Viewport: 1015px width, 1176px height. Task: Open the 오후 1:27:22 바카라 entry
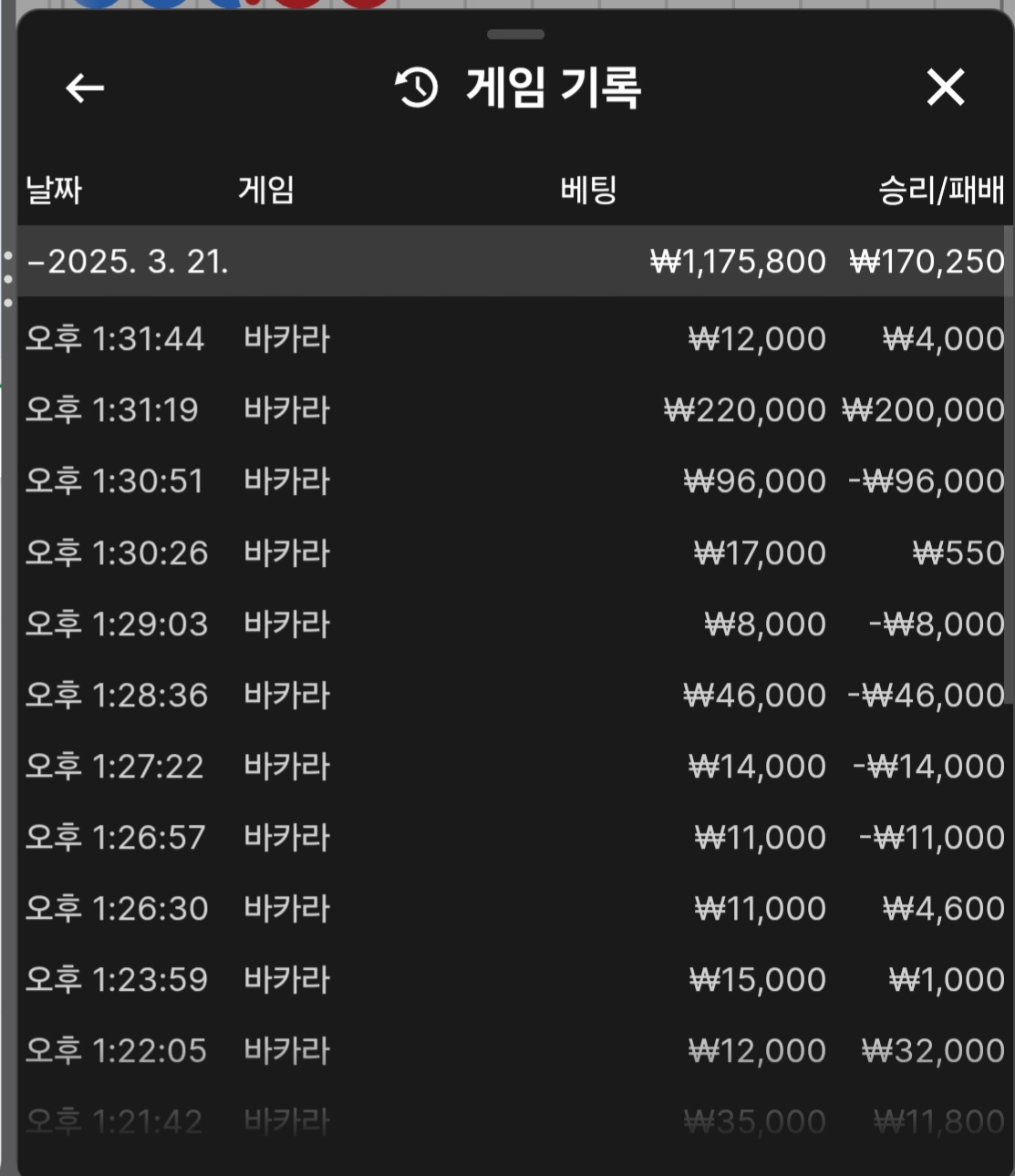point(511,766)
